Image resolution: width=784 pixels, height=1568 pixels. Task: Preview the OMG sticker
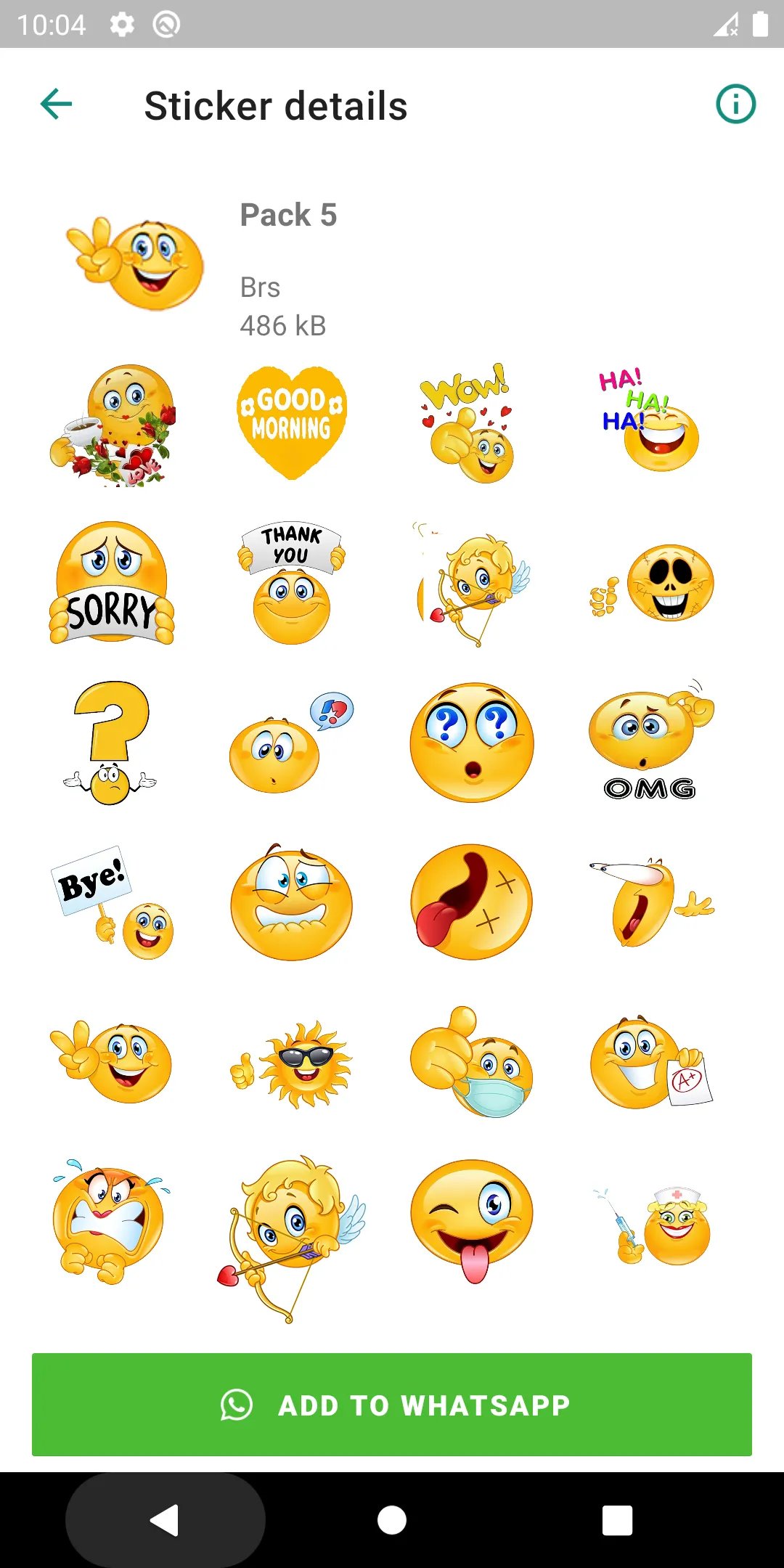pyautogui.click(x=650, y=743)
